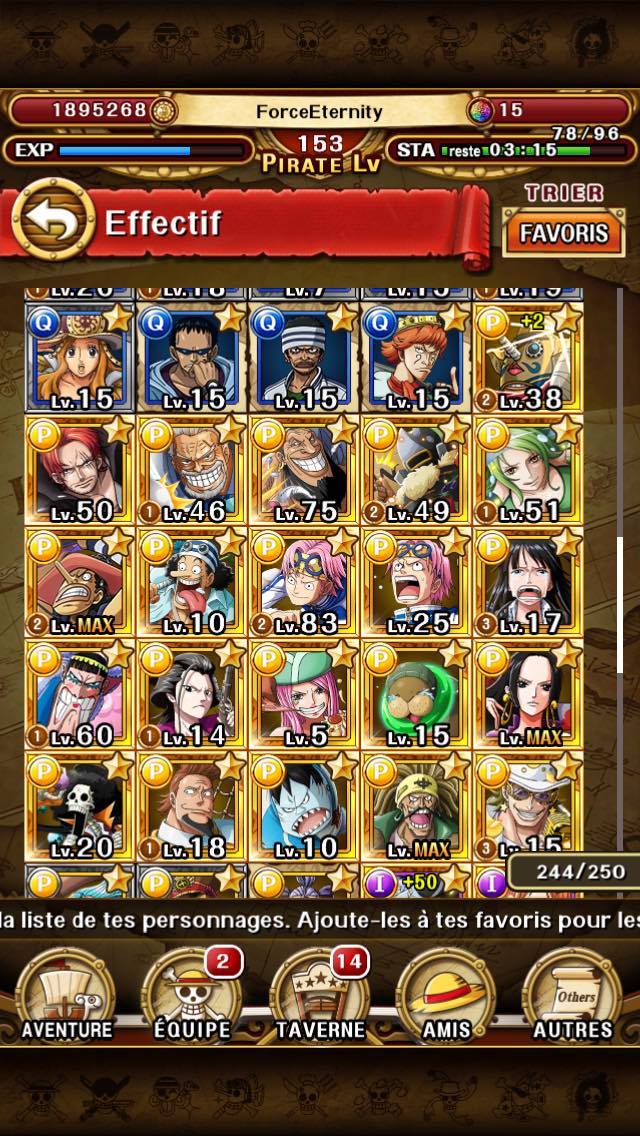Open the AVENTURE tab
The image size is (640, 1136).
point(66,994)
